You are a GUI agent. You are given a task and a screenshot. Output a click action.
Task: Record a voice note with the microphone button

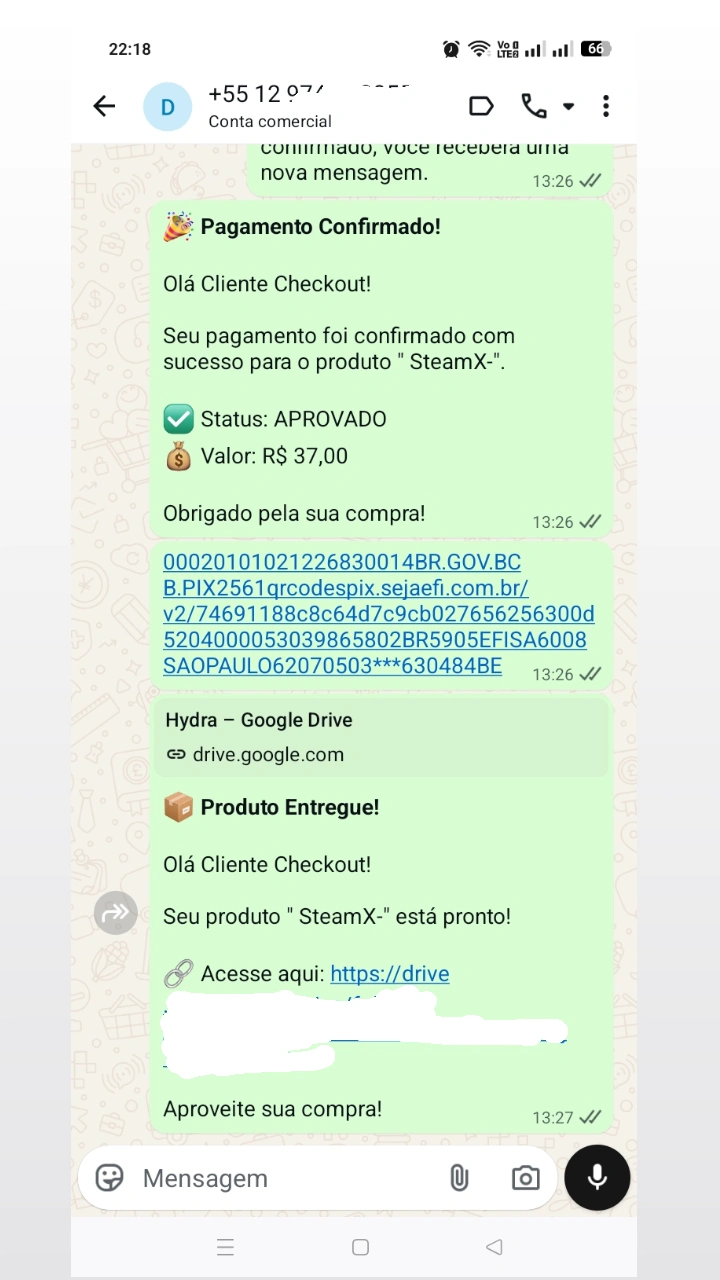pos(597,1178)
